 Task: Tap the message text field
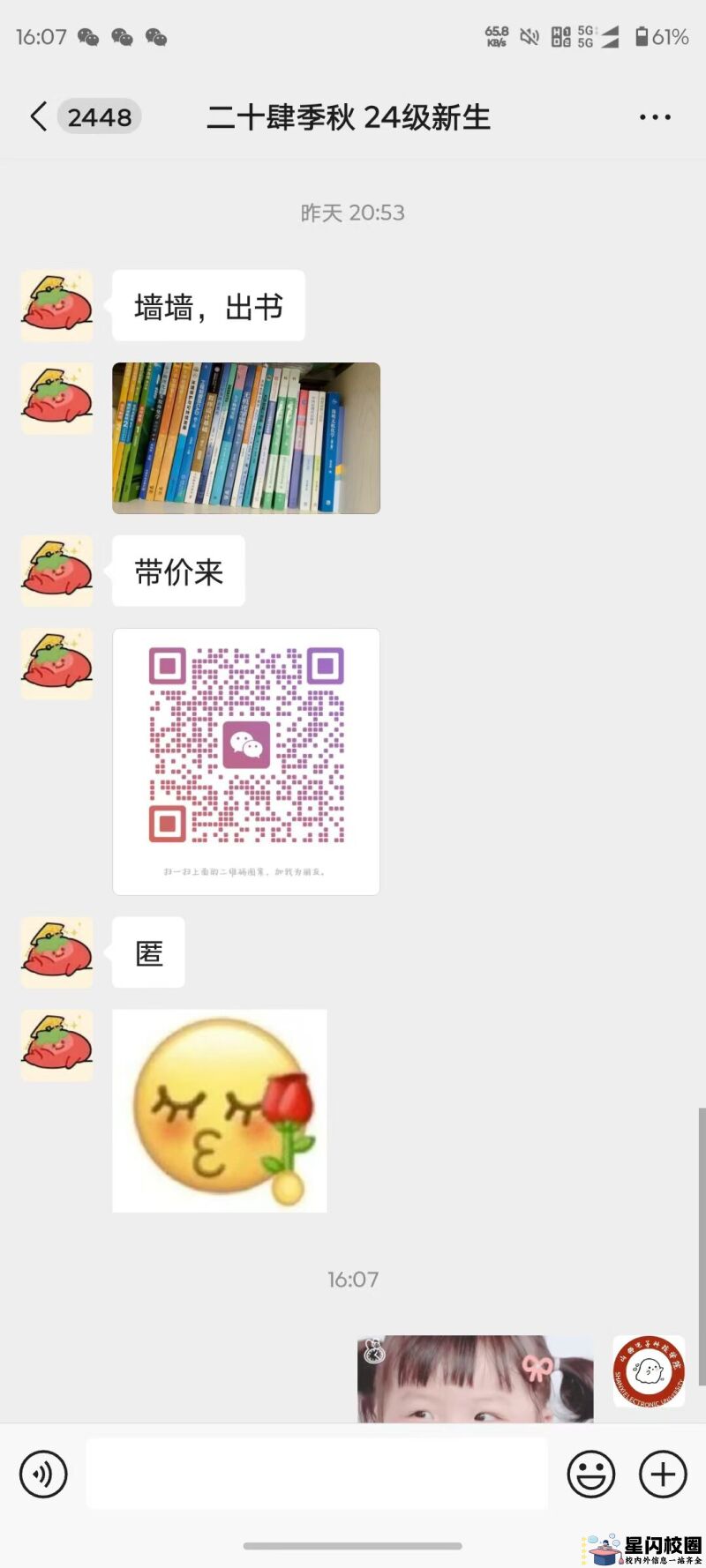(316, 1474)
